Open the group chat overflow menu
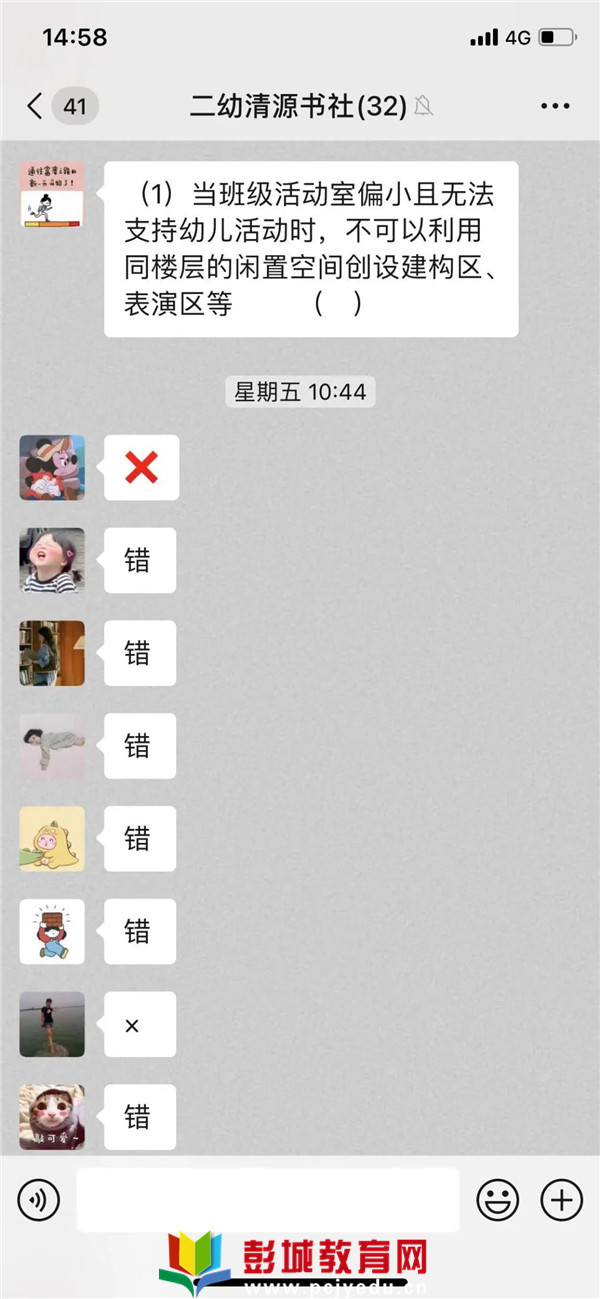Screen dimensions: 600x1299 click(555, 106)
